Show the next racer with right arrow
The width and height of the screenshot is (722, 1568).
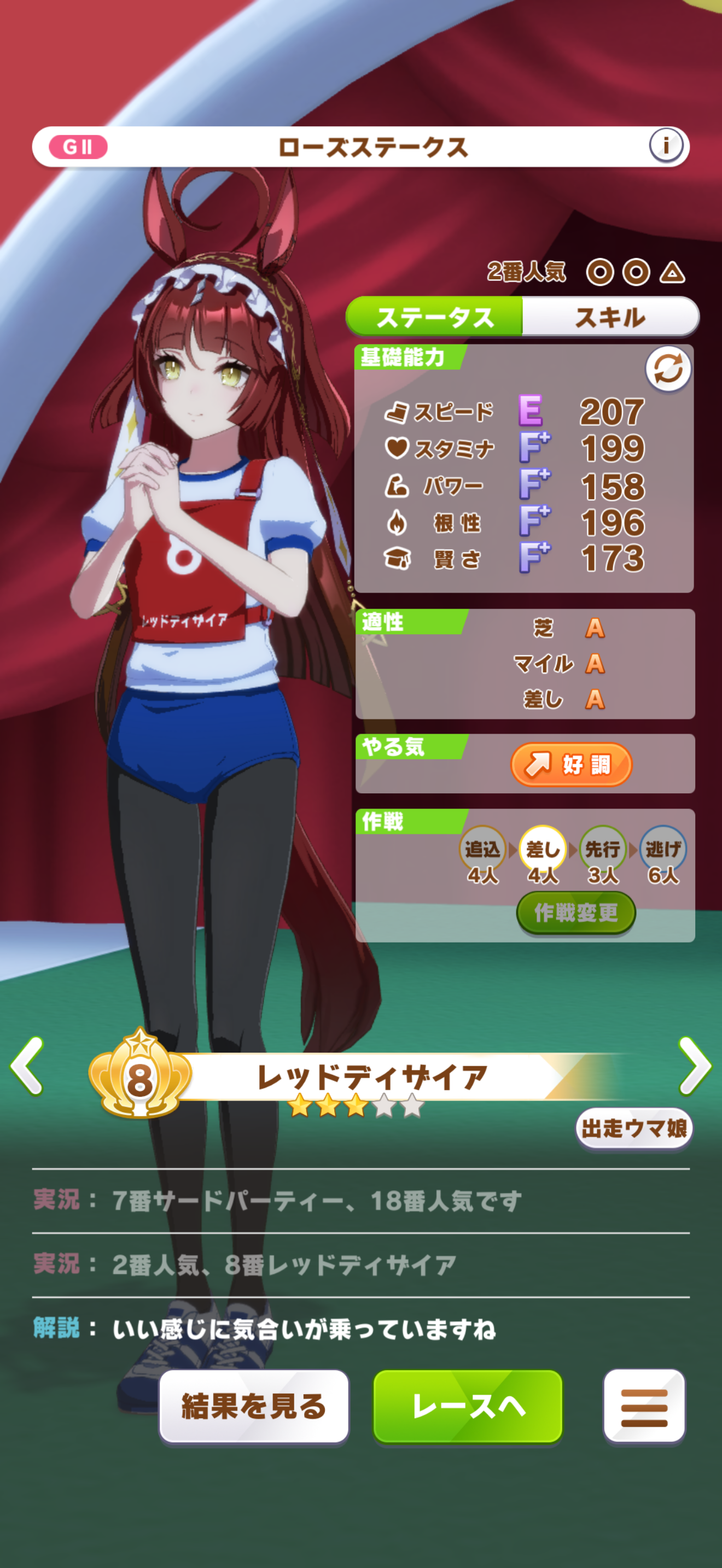click(x=695, y=1065)
